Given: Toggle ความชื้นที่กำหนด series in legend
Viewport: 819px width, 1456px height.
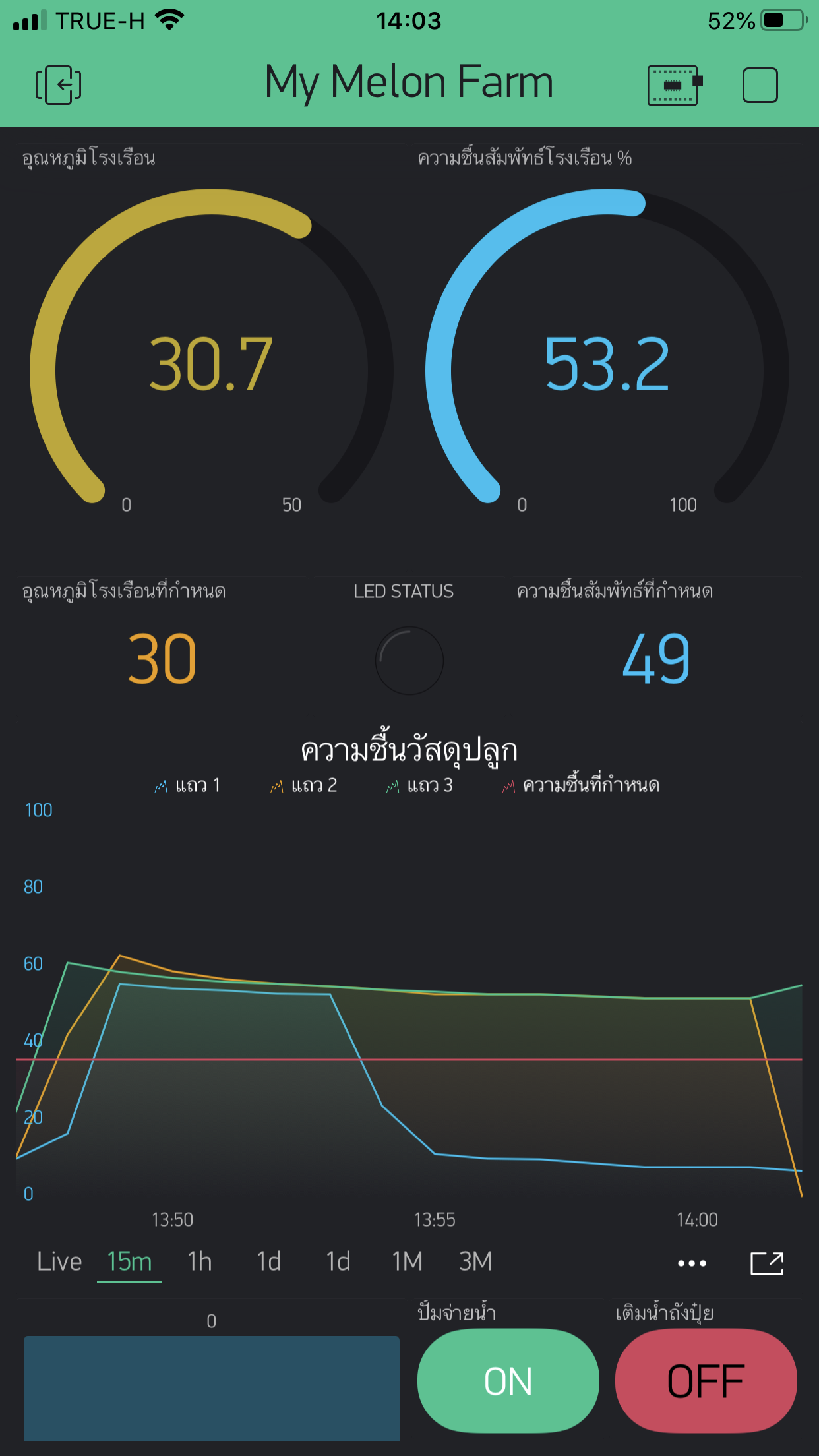Looking at the screenshot, I should 581,785.
